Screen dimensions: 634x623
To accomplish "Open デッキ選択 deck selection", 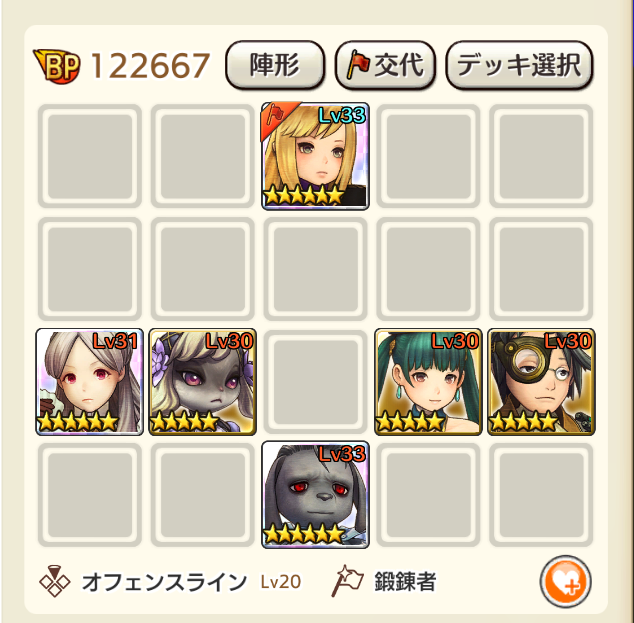I will tap(519, 66).
